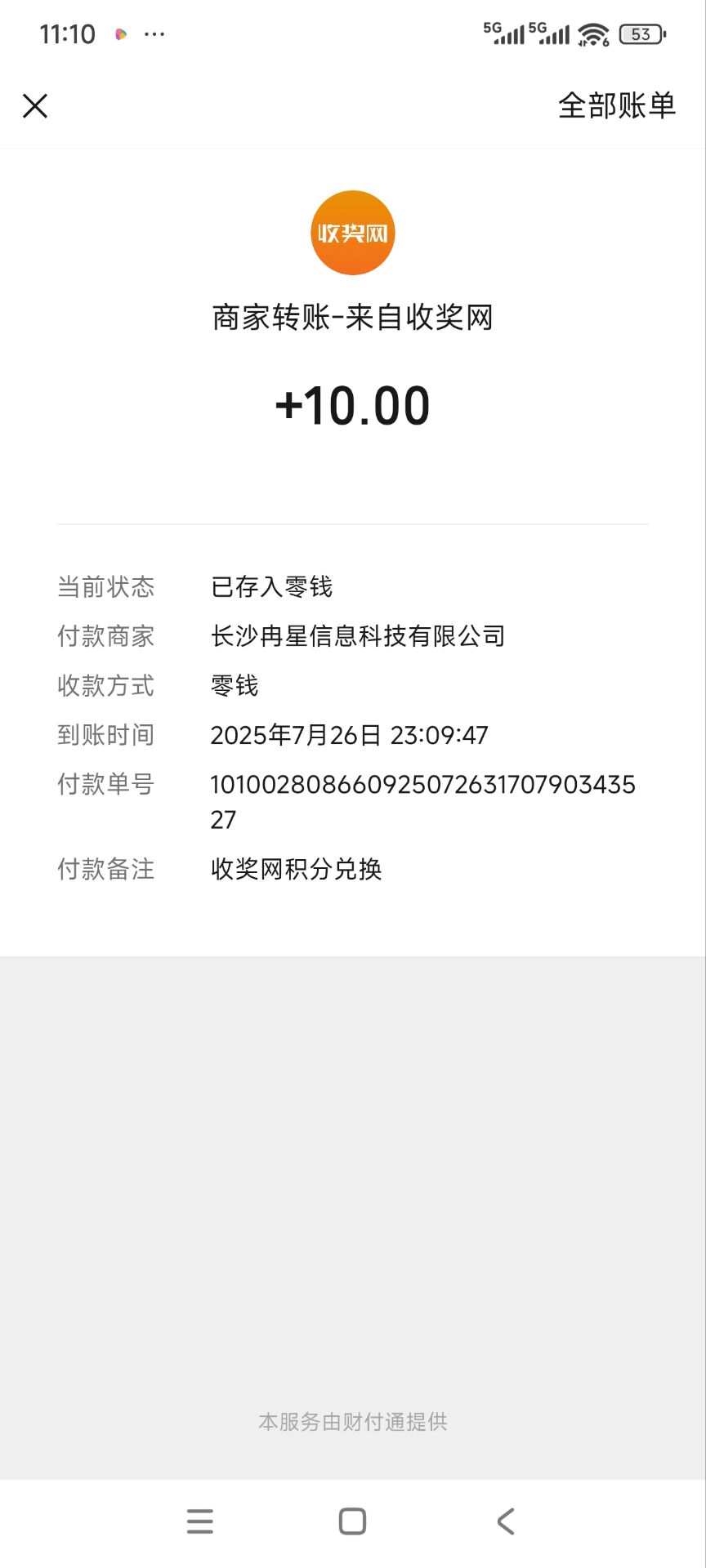706x1568 pixels.
Task: Open 全部账单 to view all bills
Action: pos(616,105)
